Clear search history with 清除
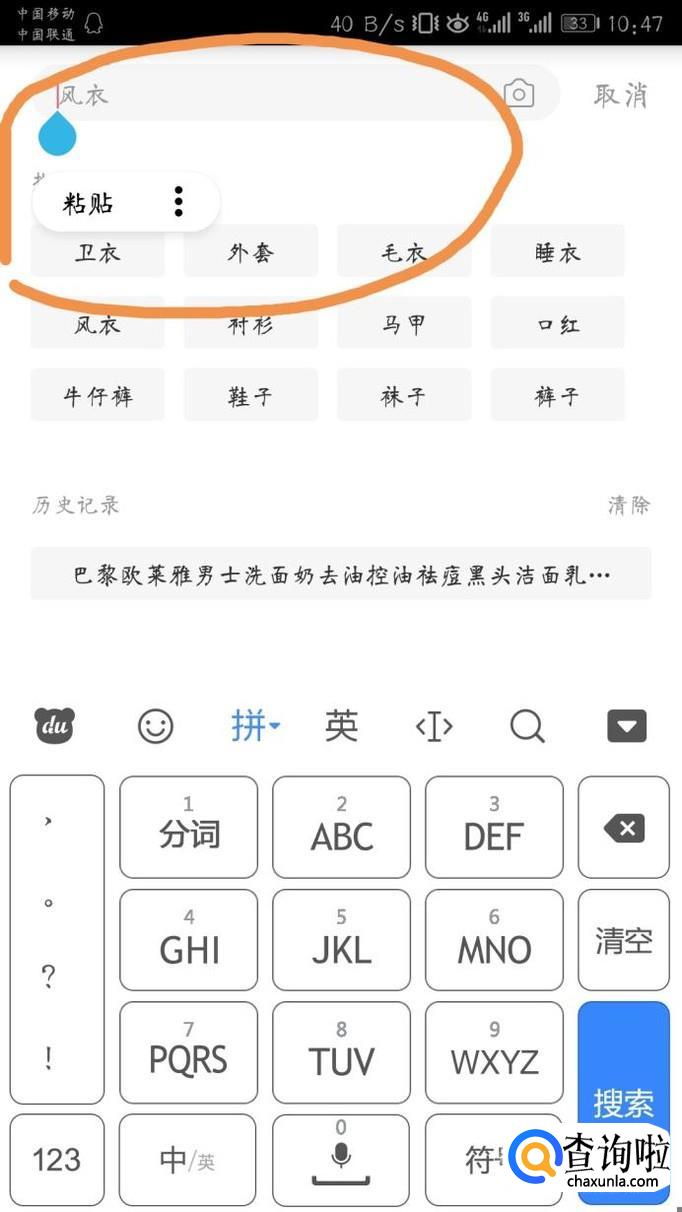682x1212 pixels. pyautogui.click(x=628, y=505)
